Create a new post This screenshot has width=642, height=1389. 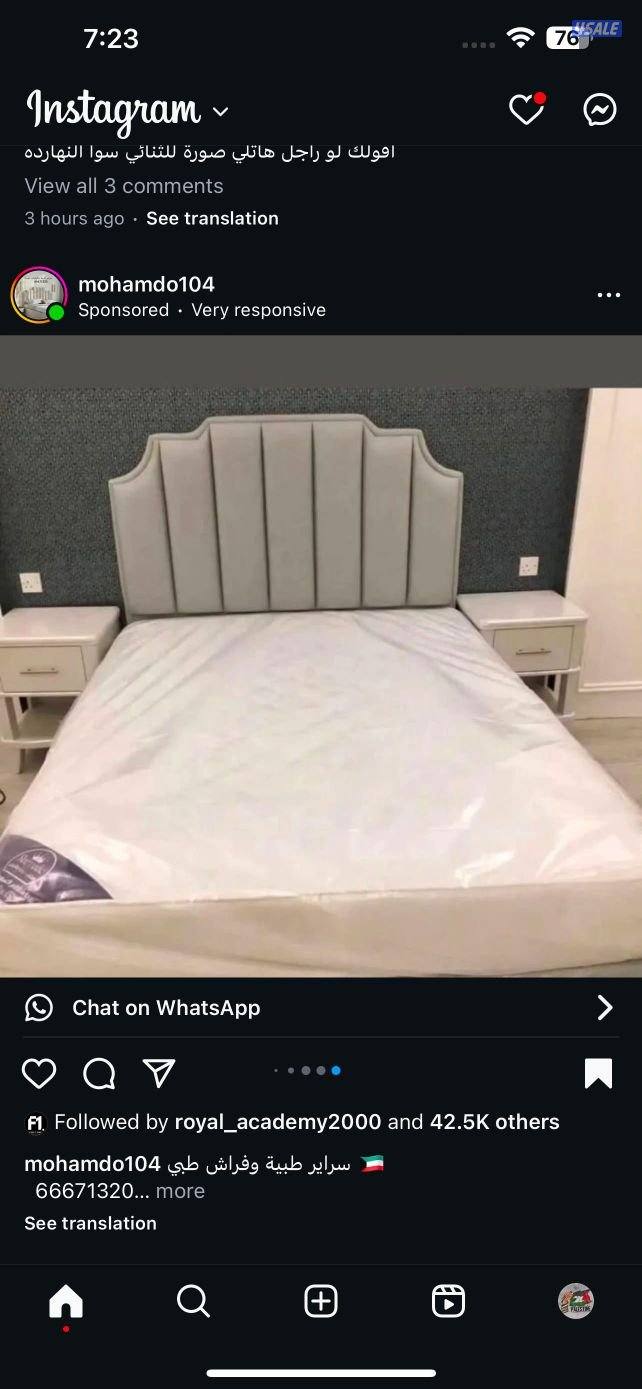point(321,1301)
